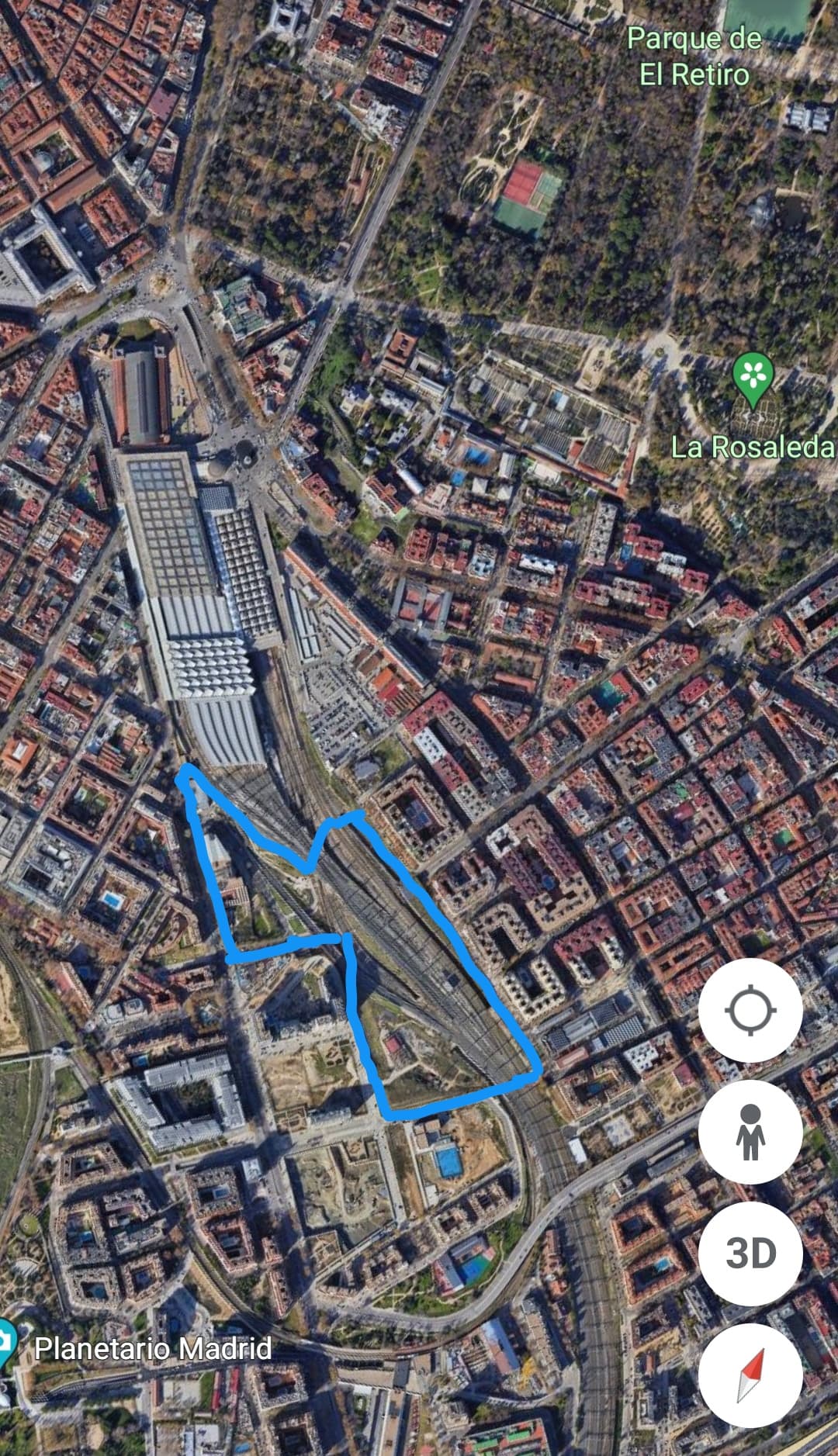Enter Street View with the pegman button
The image size is (838, 1456).
coord(750,1132)
